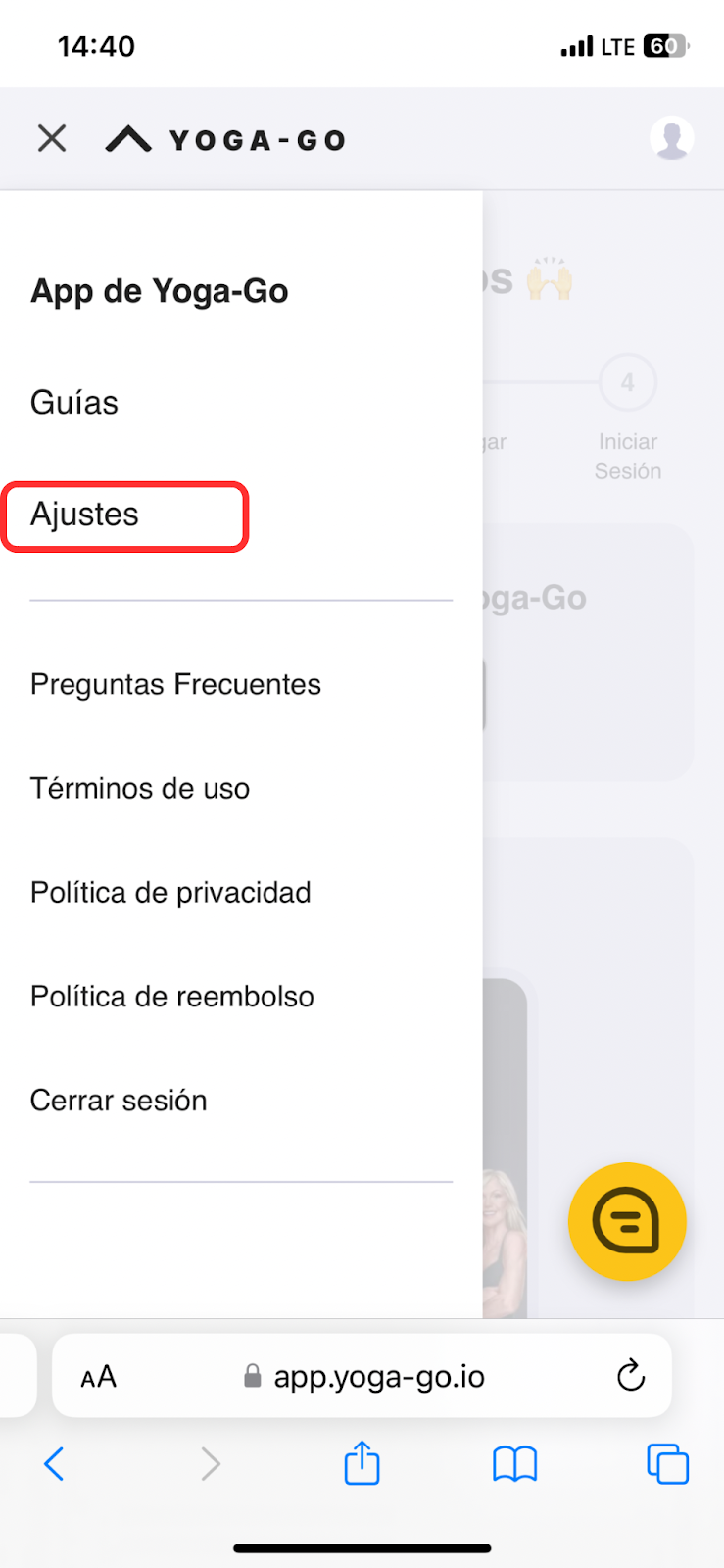724x1568 pixels.
Task: Open Ajustes settings
Action: (86, 514)
